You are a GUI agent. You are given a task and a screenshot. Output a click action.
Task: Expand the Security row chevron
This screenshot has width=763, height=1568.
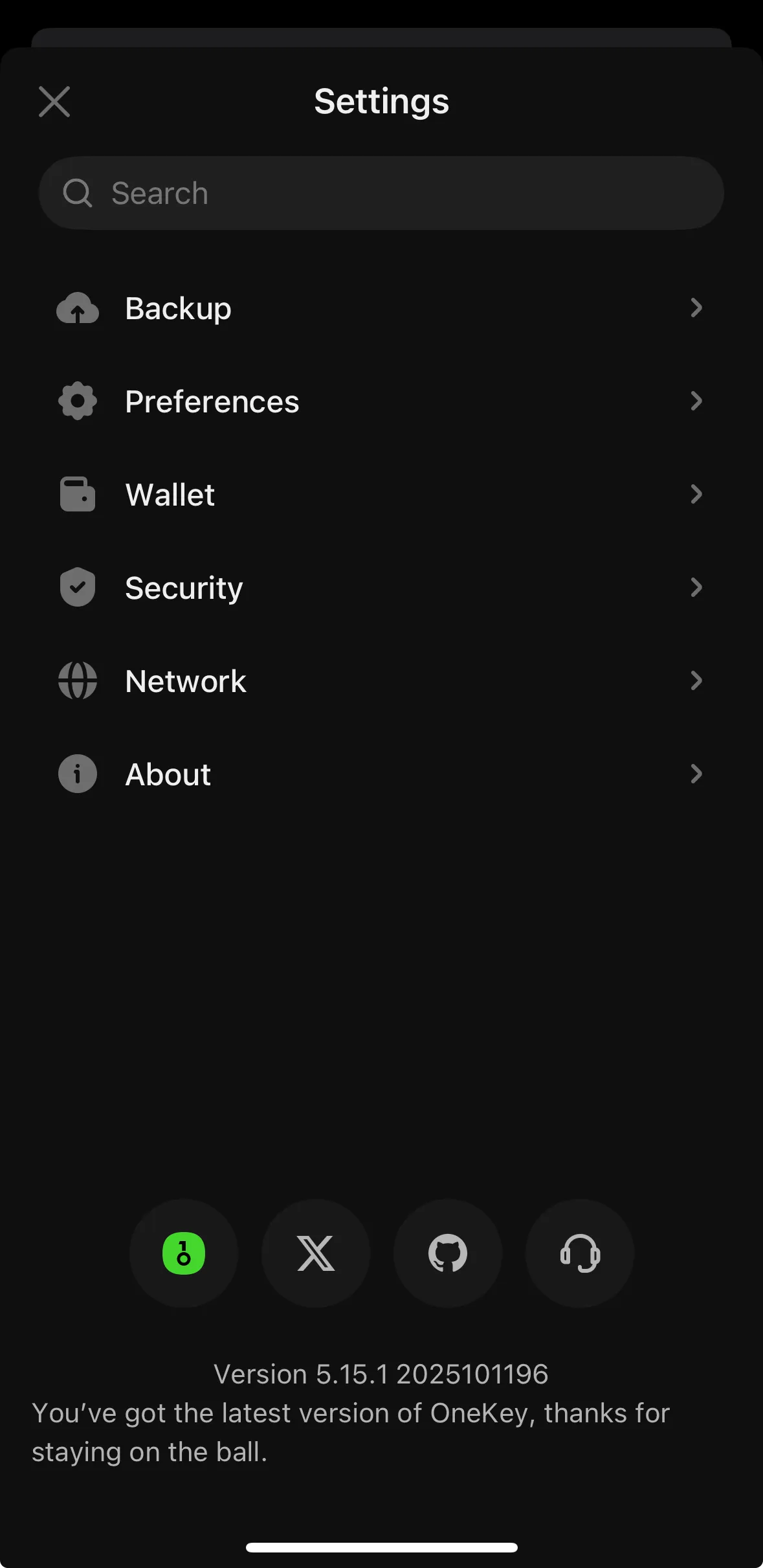696,587
